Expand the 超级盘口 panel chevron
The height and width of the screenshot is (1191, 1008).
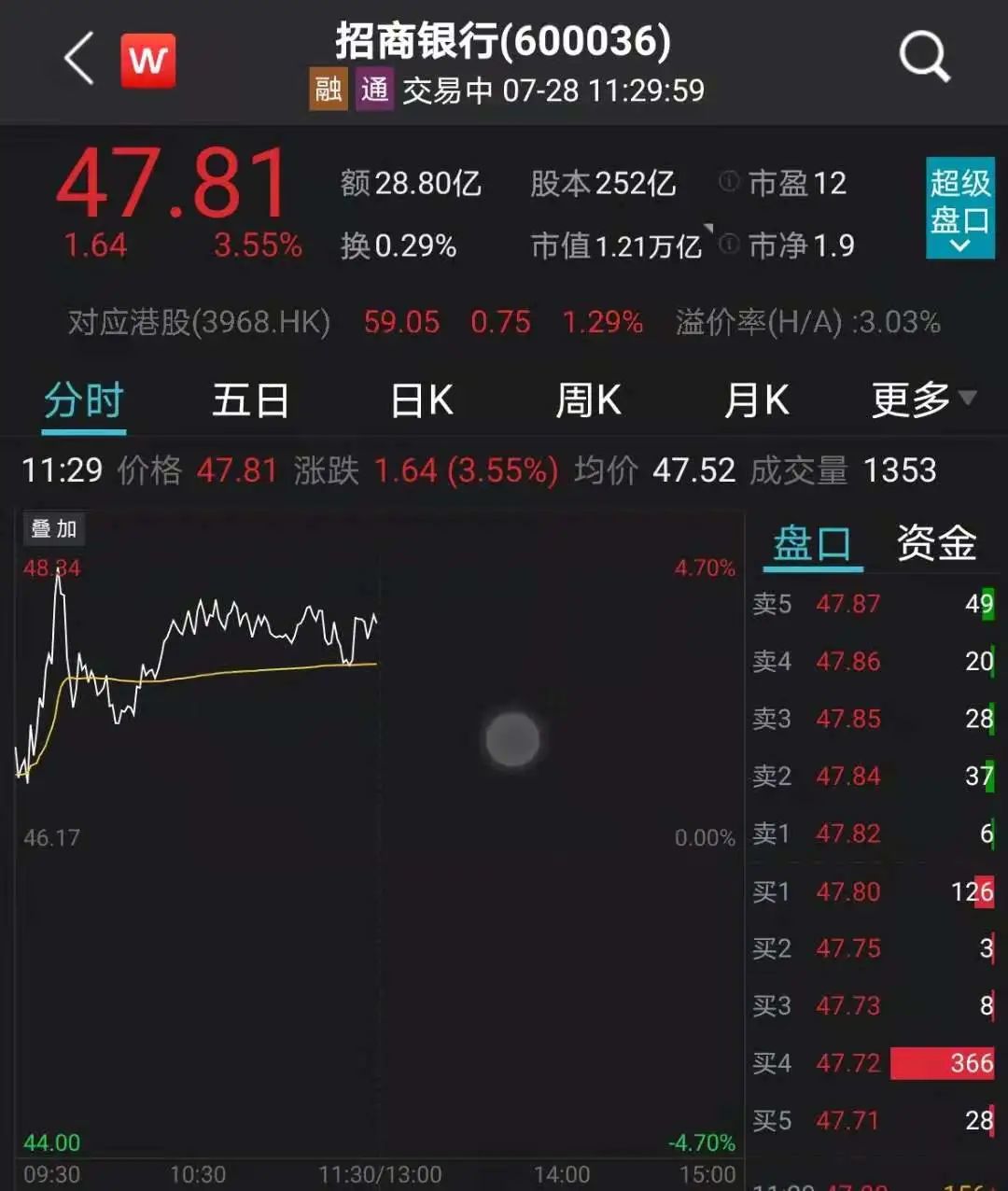tap(959, 245)
